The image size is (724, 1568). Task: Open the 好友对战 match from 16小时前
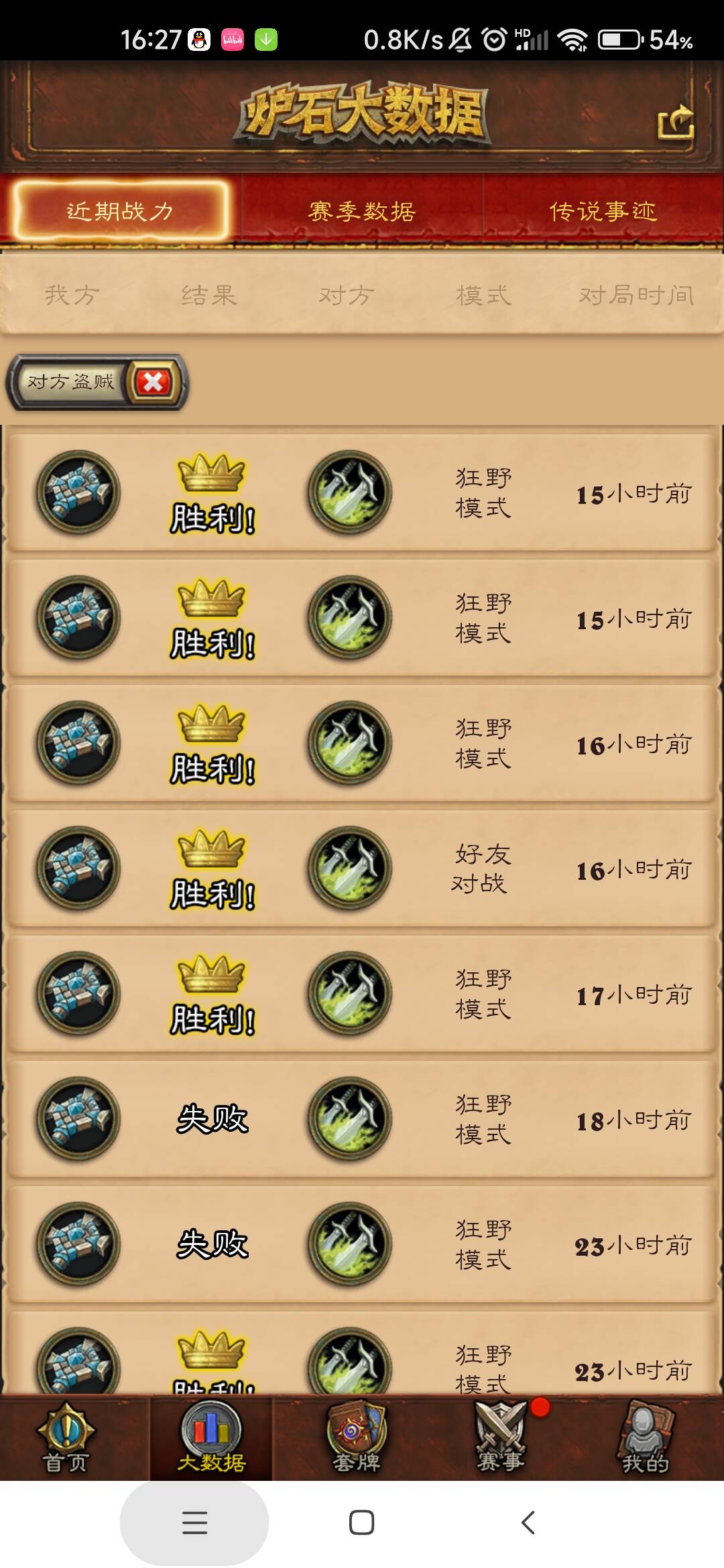[x=362, y=869]
